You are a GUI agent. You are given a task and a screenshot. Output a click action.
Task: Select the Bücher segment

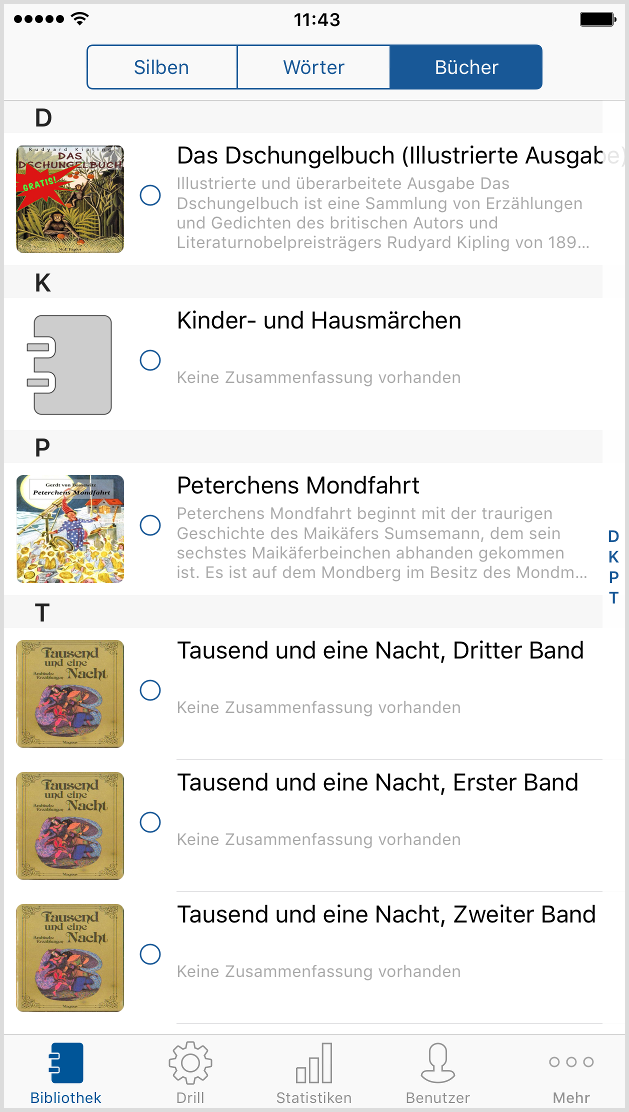pos(466,68)
